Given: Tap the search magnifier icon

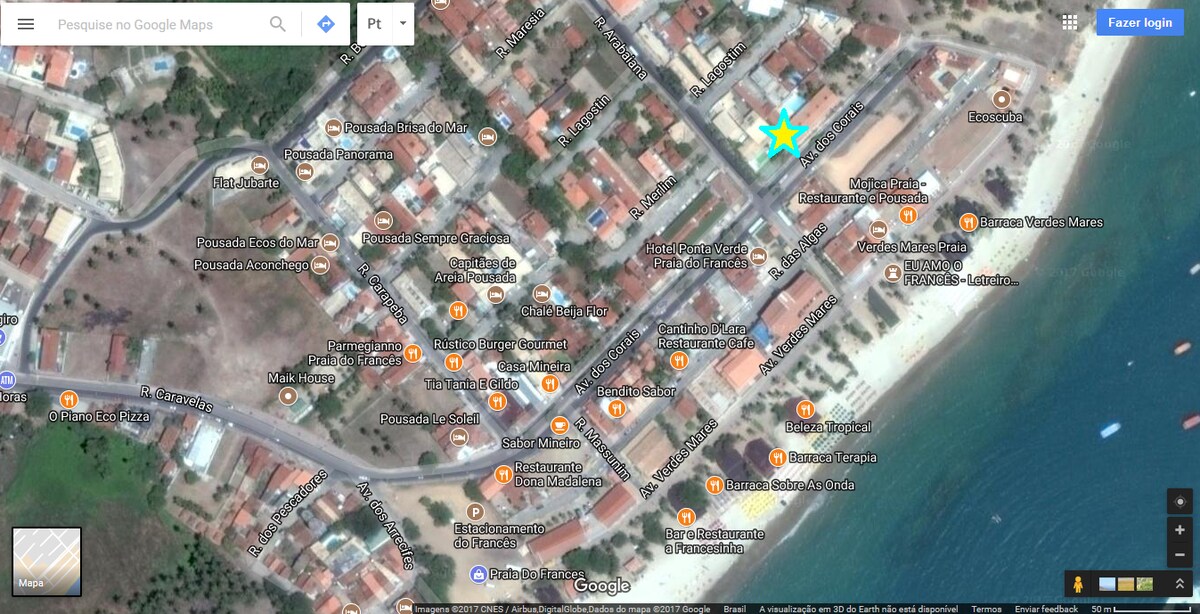Looking at the screenshot, I should point(278,24).
